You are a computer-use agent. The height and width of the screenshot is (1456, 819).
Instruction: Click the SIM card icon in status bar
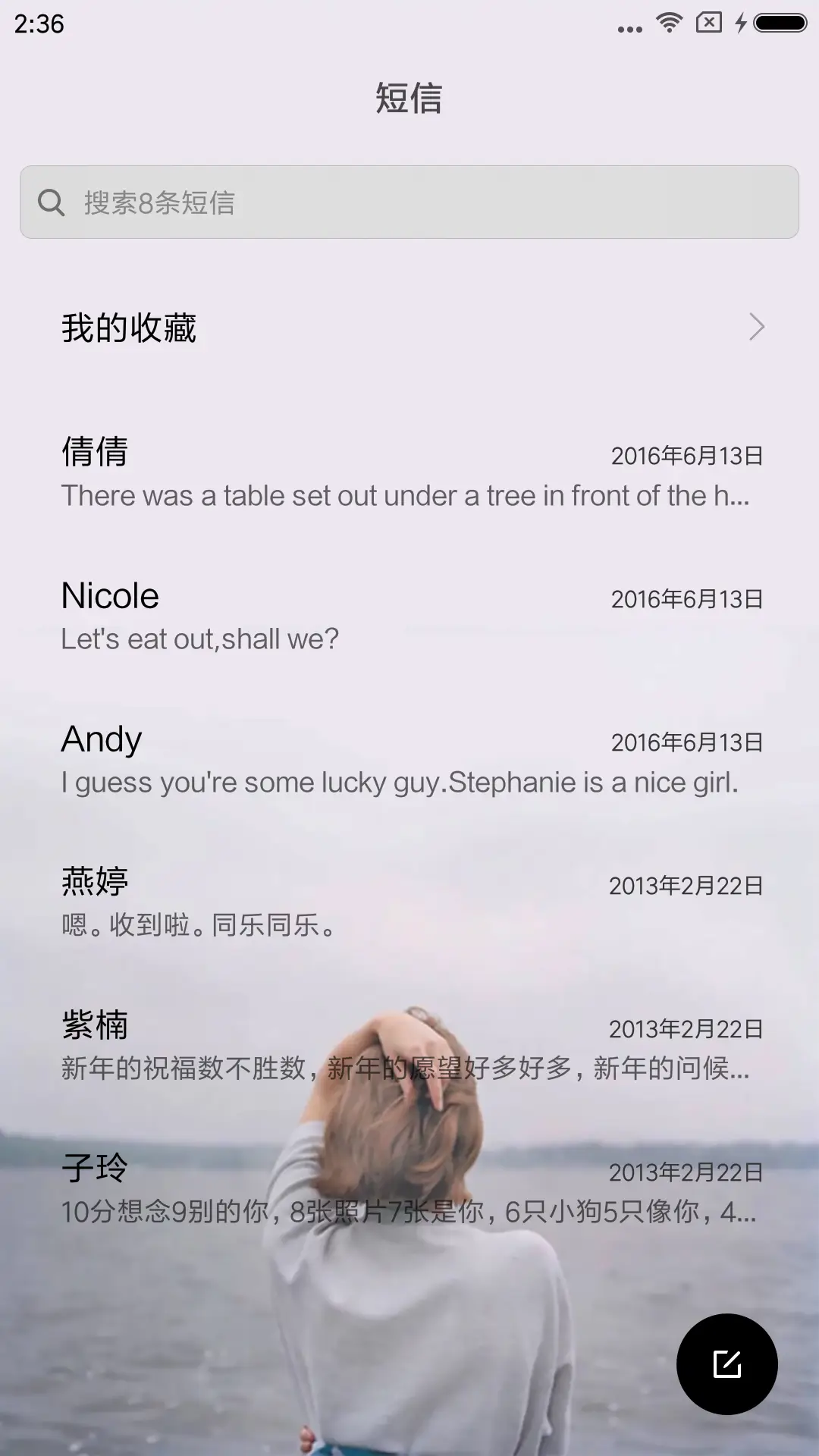708,22
